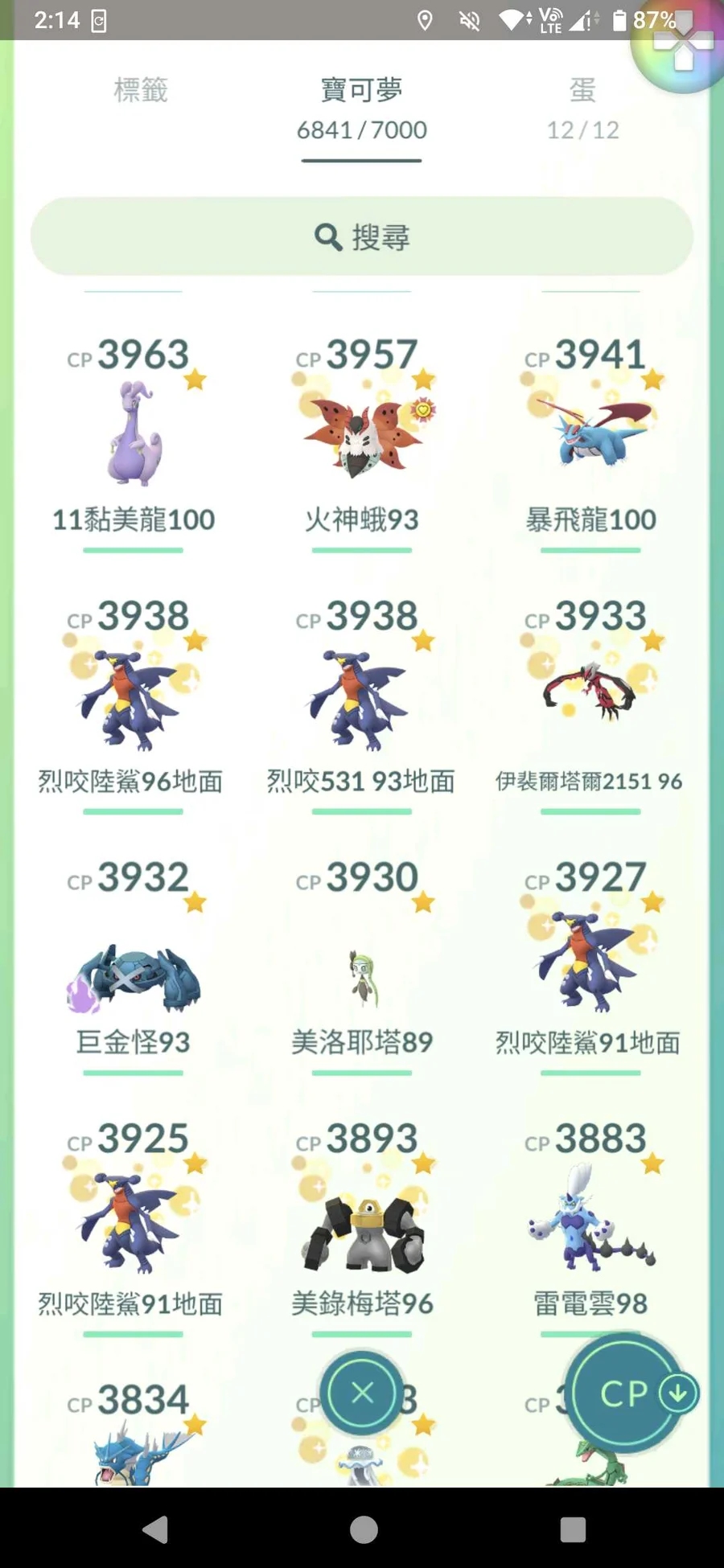Image resolution: width=724 pixels, height=1568 pixels.
Task: Open the floating gamepad overlay icon
Action: click(x=682, y=48)
